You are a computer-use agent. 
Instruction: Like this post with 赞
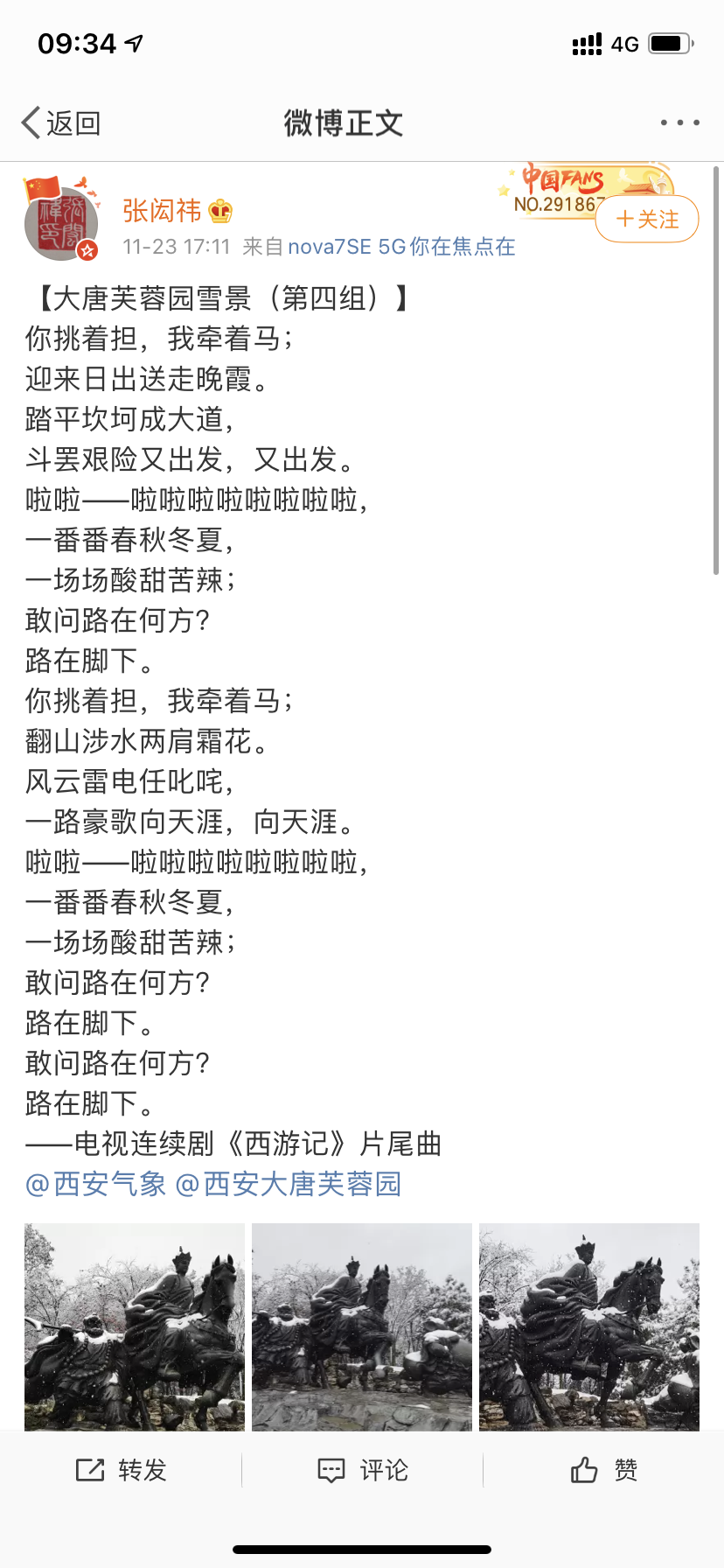pos(603,1470)
